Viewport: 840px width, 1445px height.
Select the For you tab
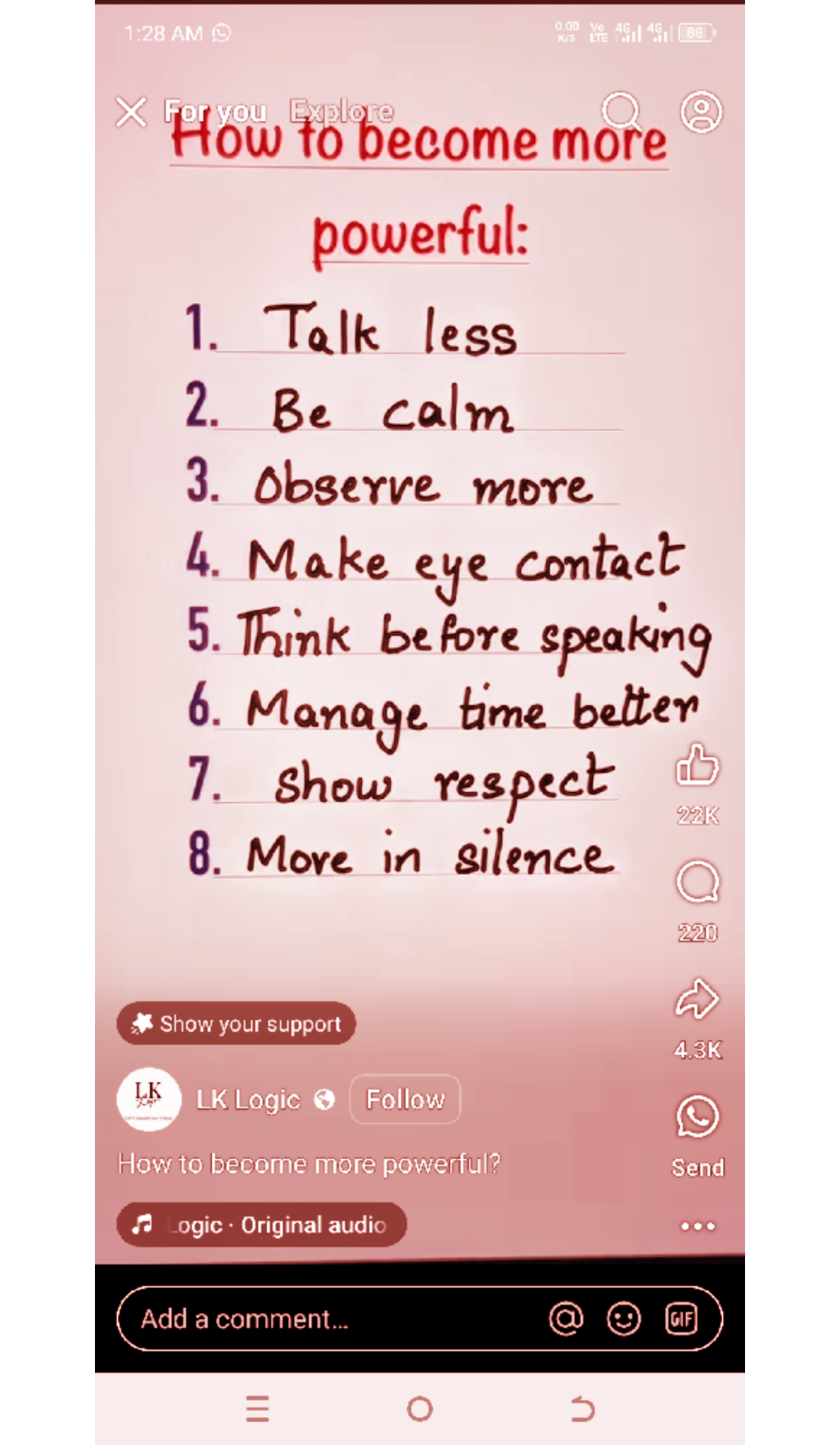pos(215,111)
